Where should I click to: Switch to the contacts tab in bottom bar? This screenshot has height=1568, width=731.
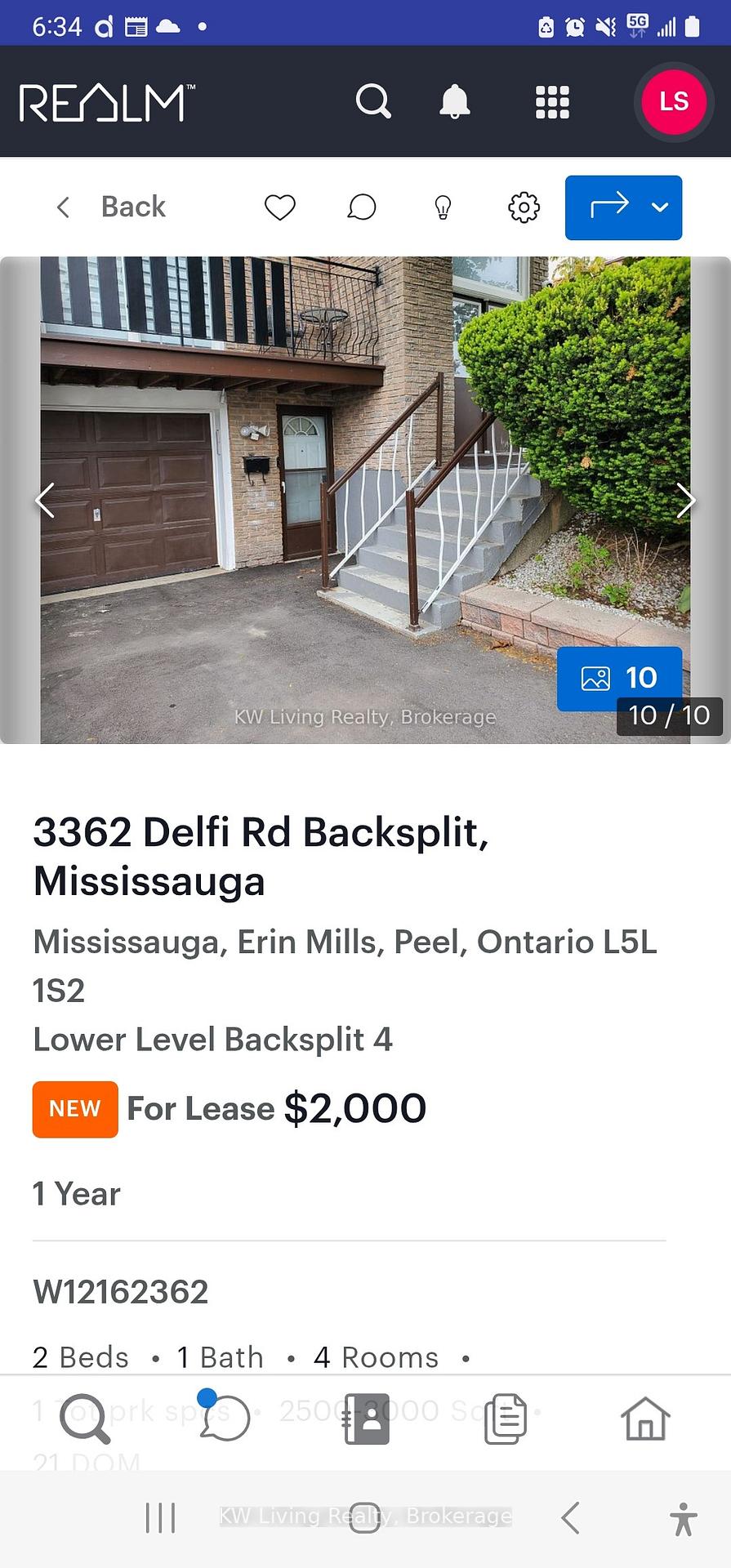pos(366,1419)
